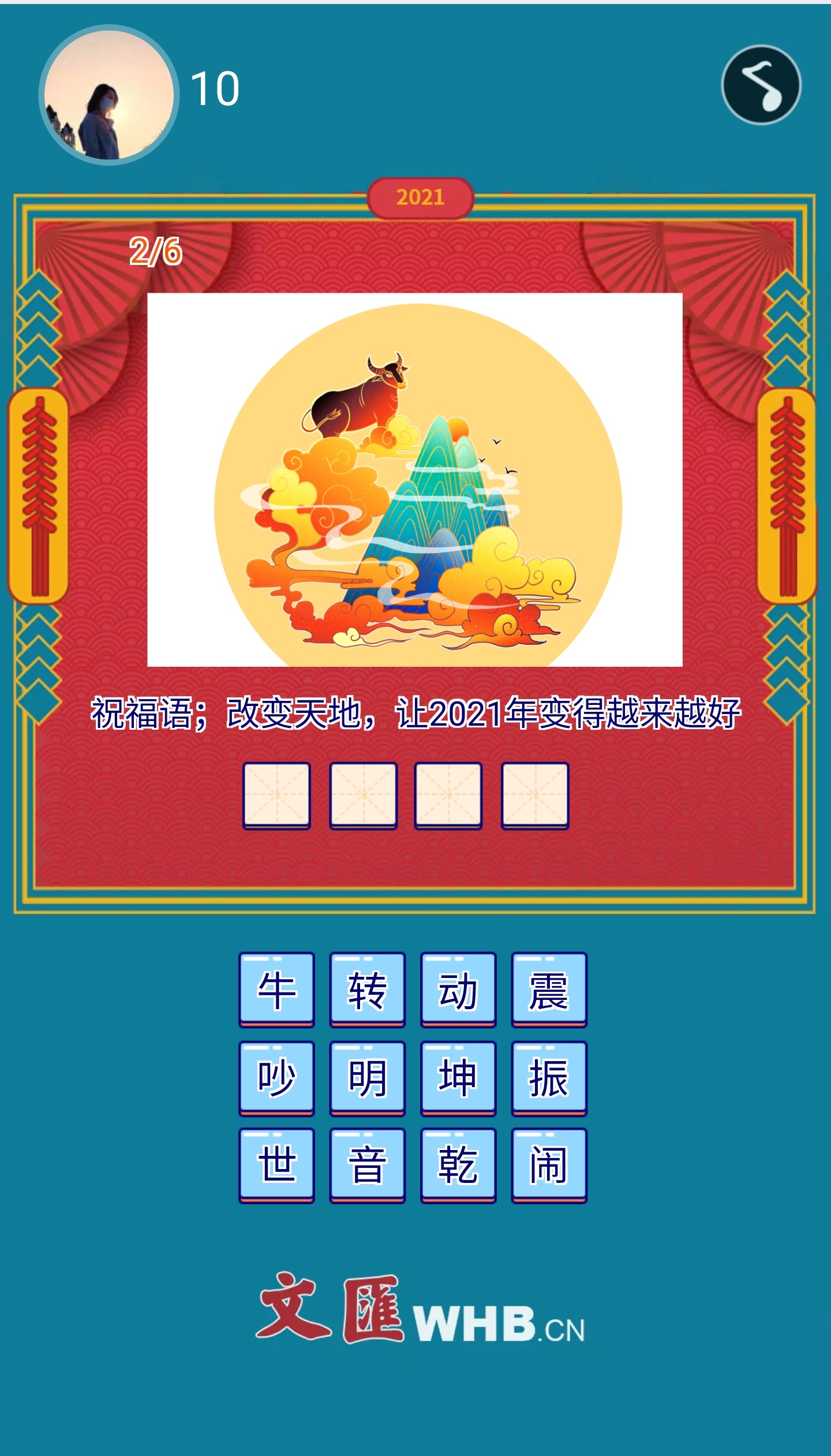Image resolution: width=831 pixels, height=1456 pixels.
Task: Select the character tile 闹
Action: [549, 1165]
